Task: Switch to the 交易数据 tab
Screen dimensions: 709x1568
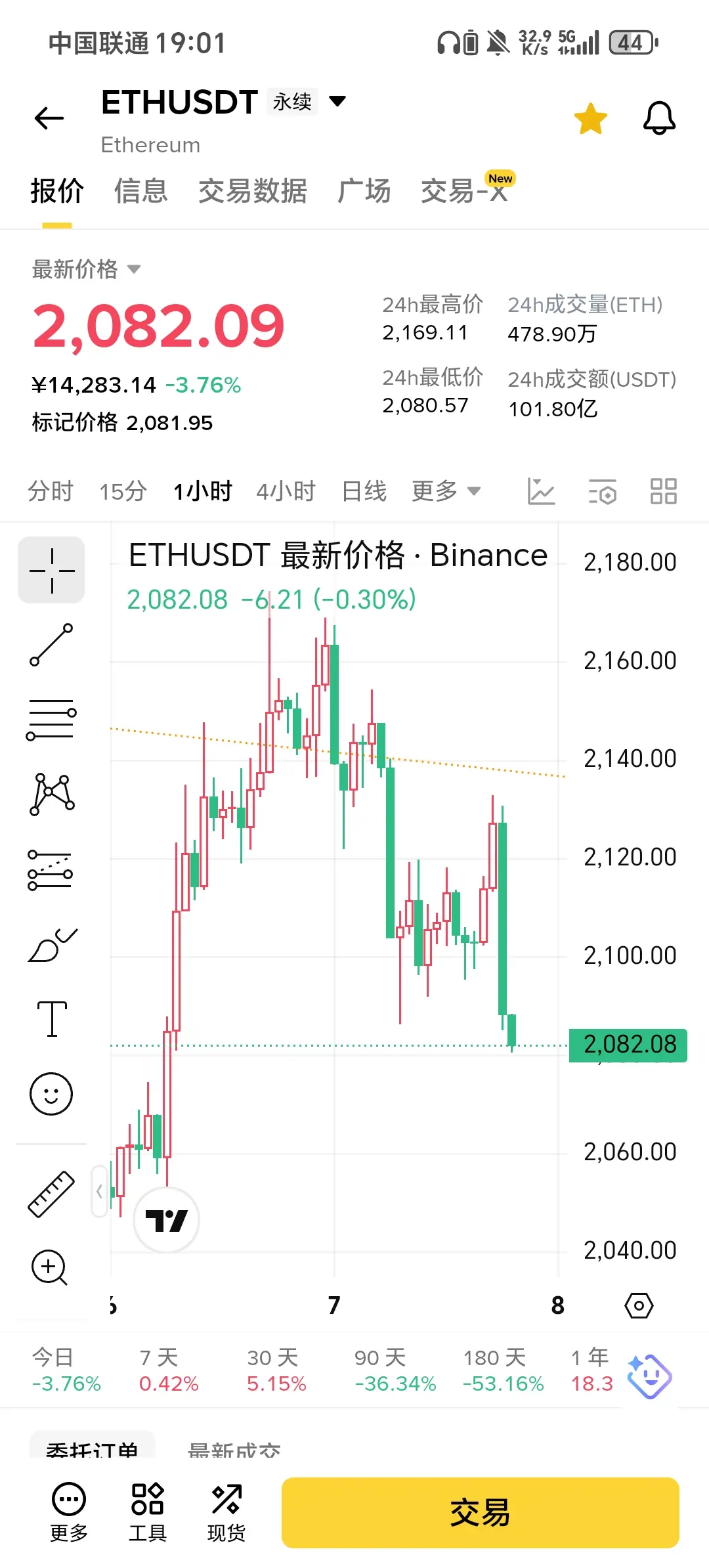Action: tap(253, 191)
